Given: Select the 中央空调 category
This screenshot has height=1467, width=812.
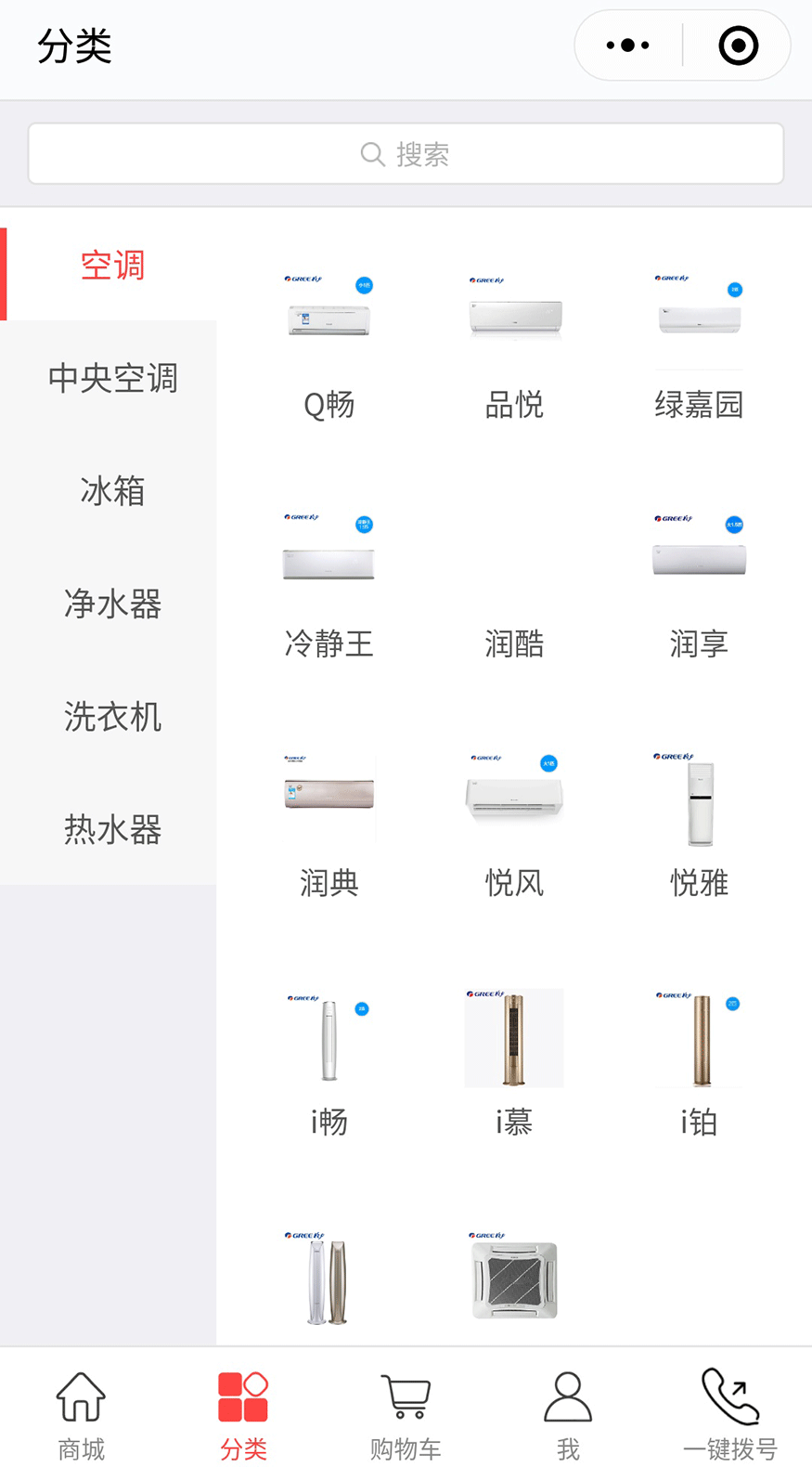Looking at the screenshot, I should click(112, 378).
